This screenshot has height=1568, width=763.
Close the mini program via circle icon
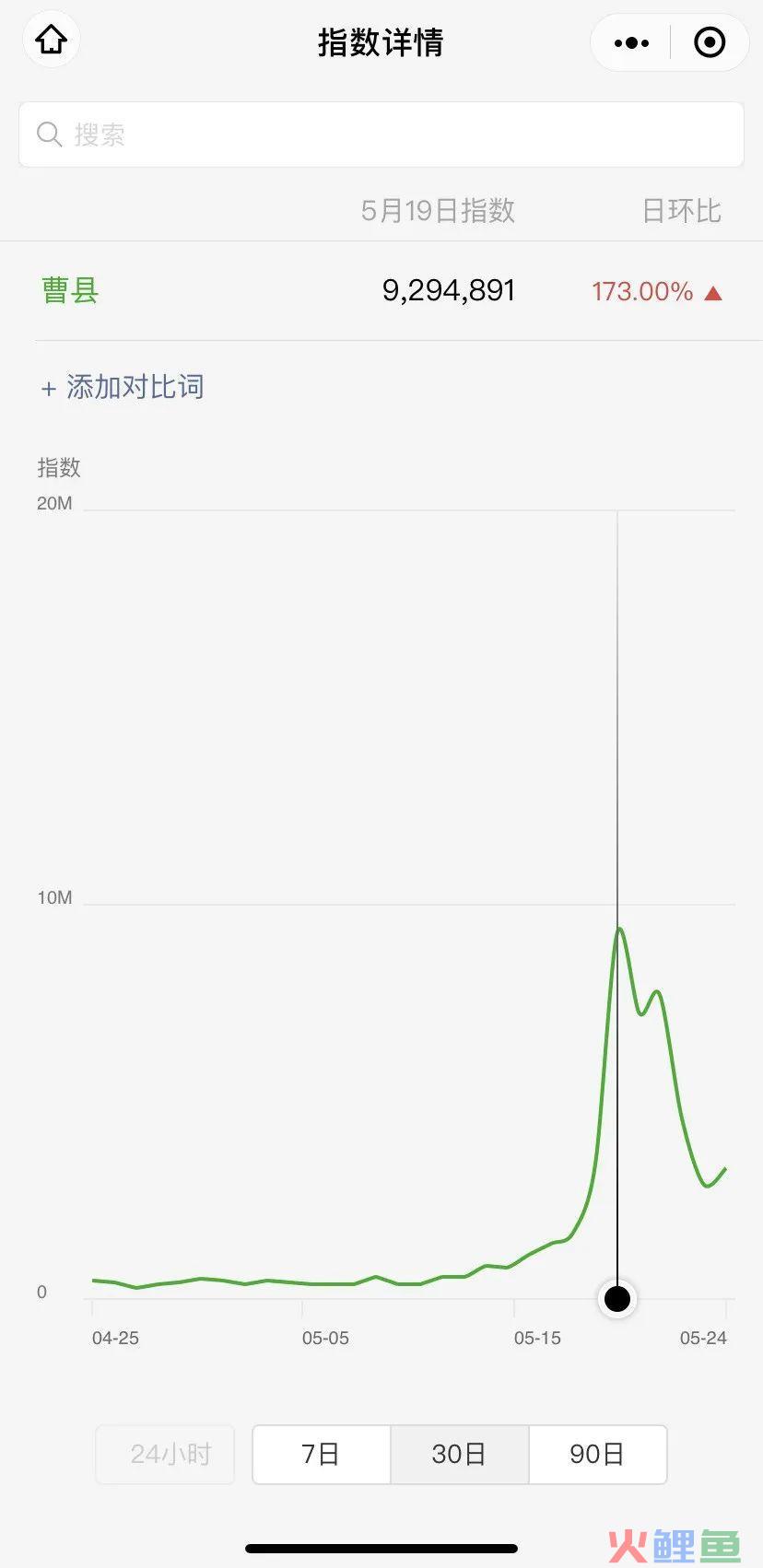point(710,42)
